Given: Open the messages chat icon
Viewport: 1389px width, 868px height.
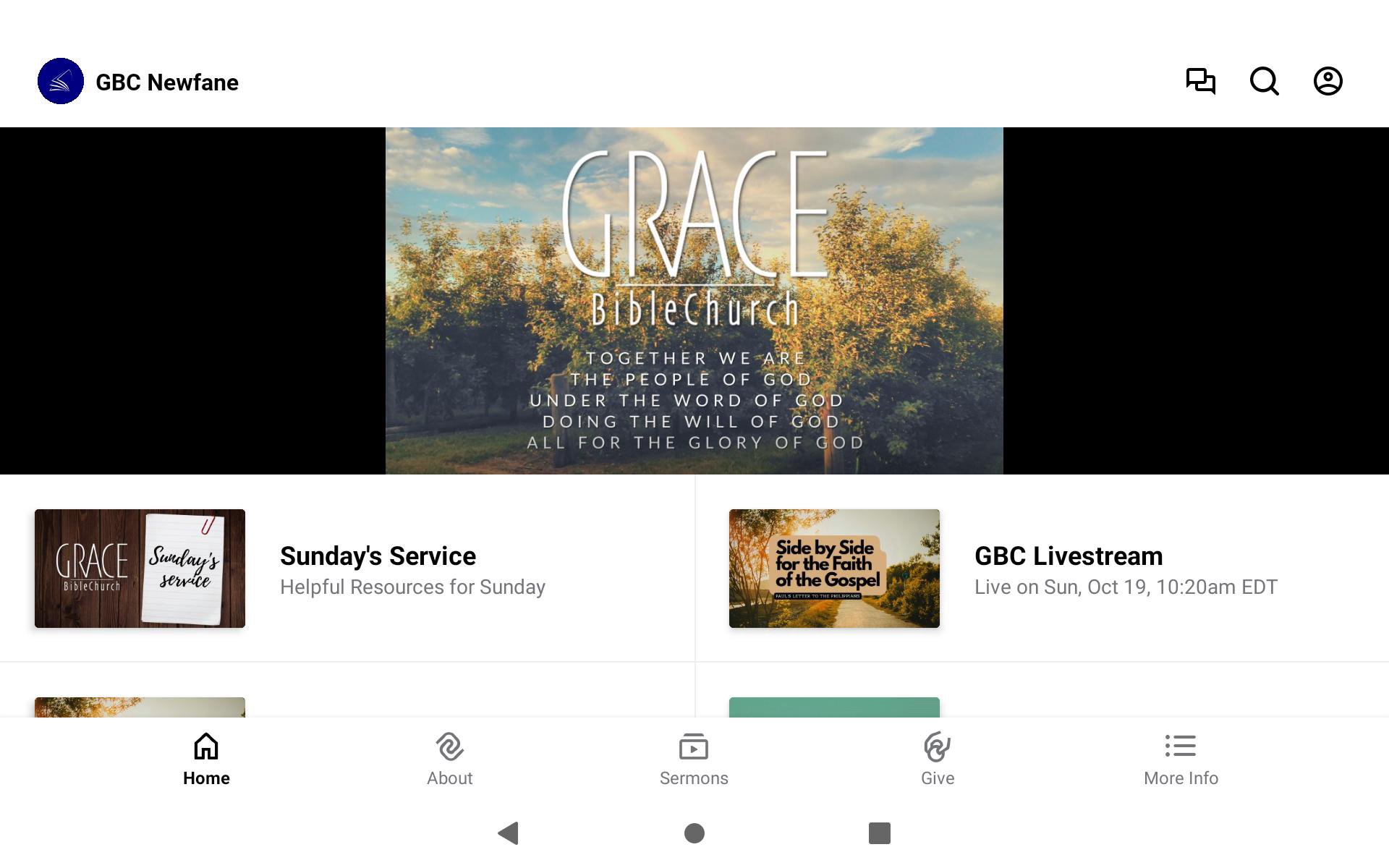Looking at the screenshot, I should coord(1200,81).
